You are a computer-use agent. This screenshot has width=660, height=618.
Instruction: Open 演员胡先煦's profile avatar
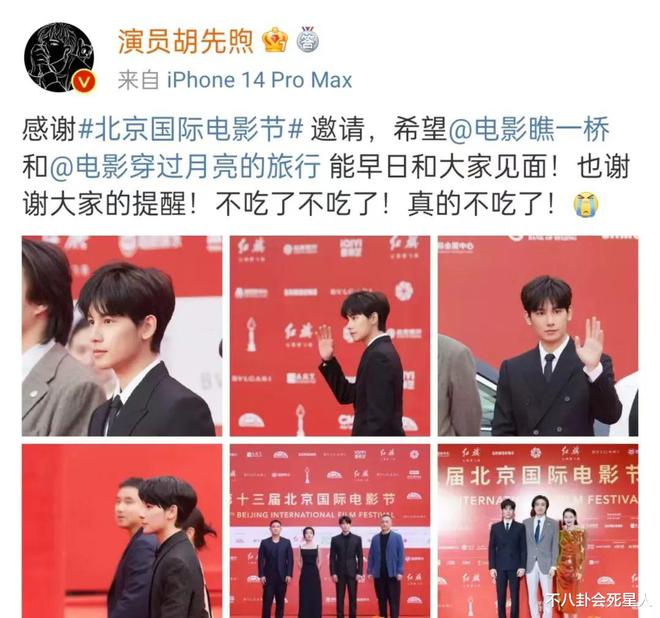[59, 57]
